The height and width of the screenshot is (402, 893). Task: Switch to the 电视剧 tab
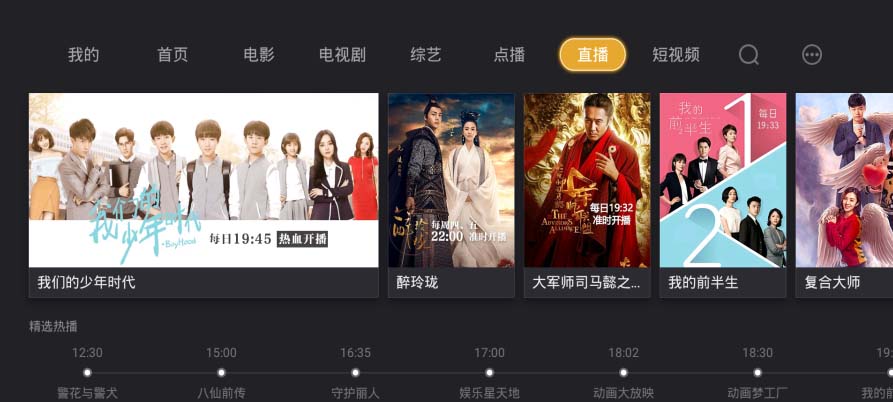point(342,55)
